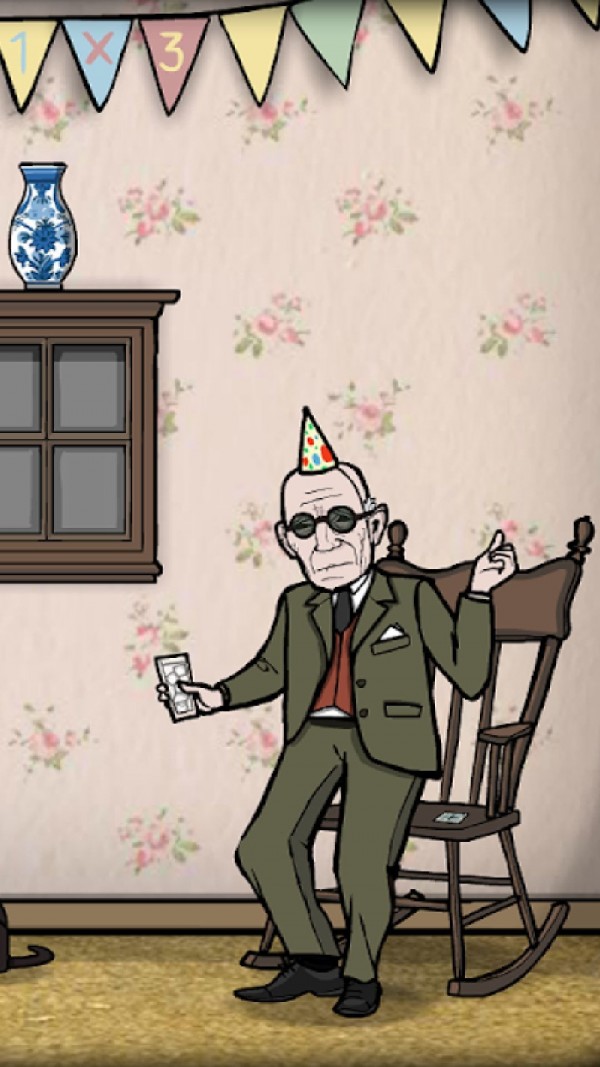Image resolution: width=600 pixels, height=1067 pixels.
Task: Pick up the card on the rocking chair
Action: (x=450, y=817)
